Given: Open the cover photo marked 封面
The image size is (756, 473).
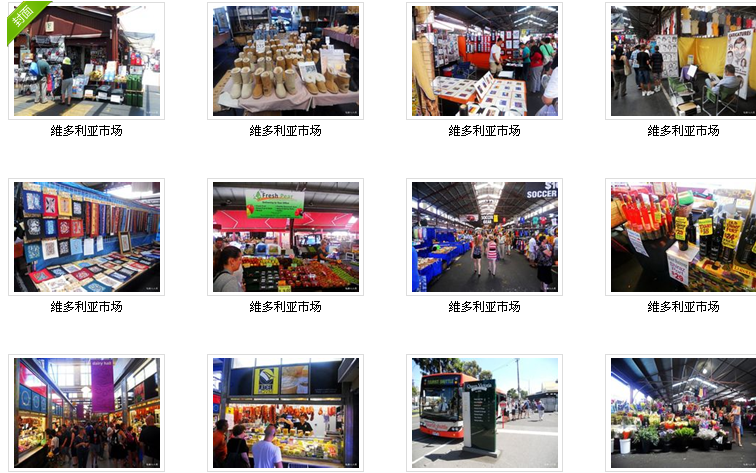Looking at the screenshot, I should pos(86,61).
